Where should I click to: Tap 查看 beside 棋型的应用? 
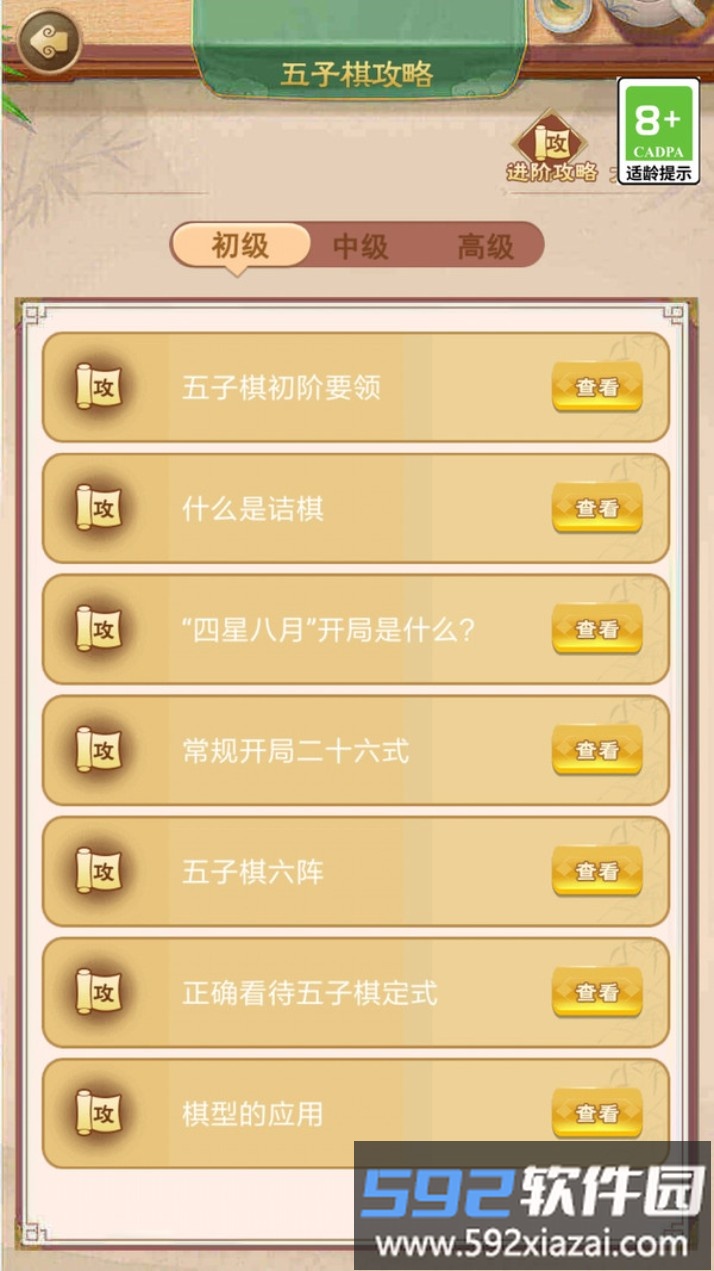(597, 1114)
